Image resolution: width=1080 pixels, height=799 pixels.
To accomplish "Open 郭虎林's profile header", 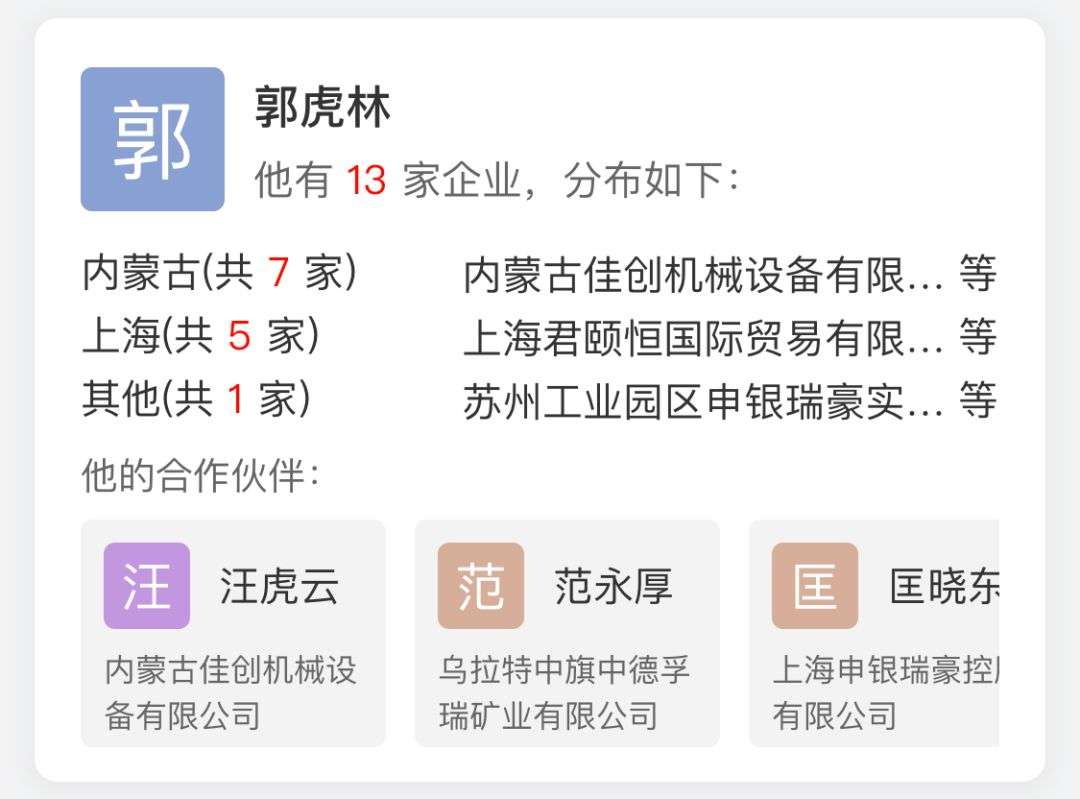I will pos(322,108).
